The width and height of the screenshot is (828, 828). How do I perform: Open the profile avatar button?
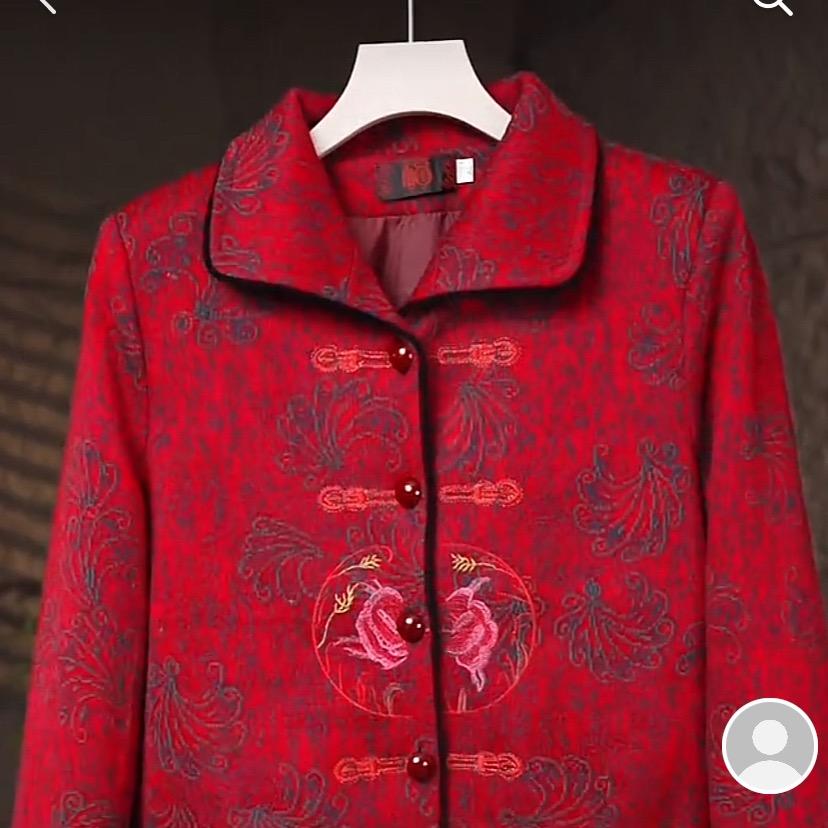click(769, 746)
